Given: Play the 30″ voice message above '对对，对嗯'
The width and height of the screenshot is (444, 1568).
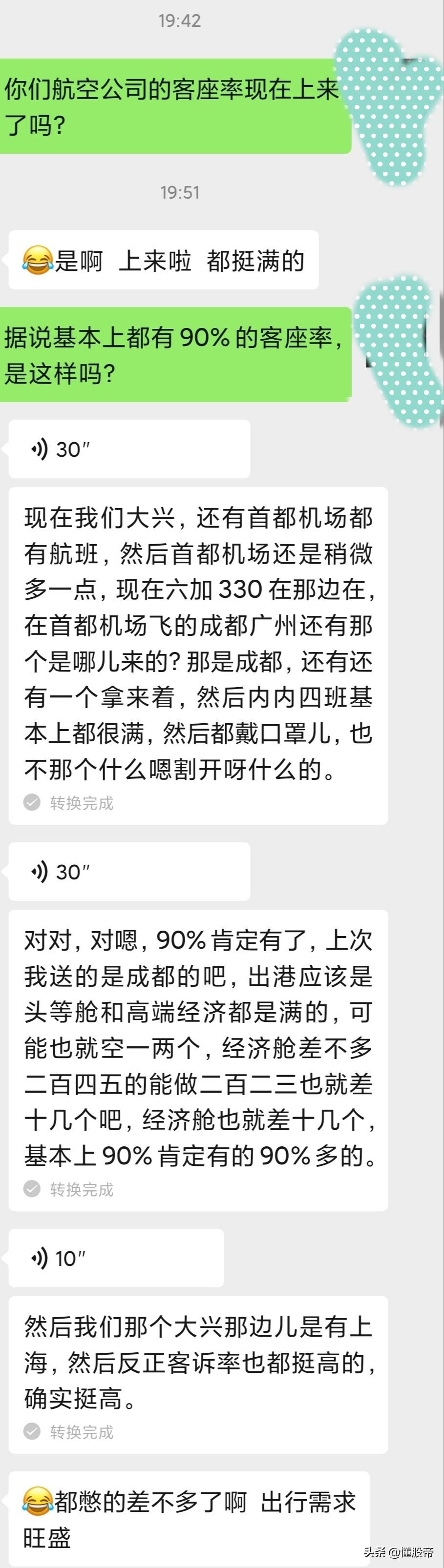Looking at the screenshot, I should (128, 871).
